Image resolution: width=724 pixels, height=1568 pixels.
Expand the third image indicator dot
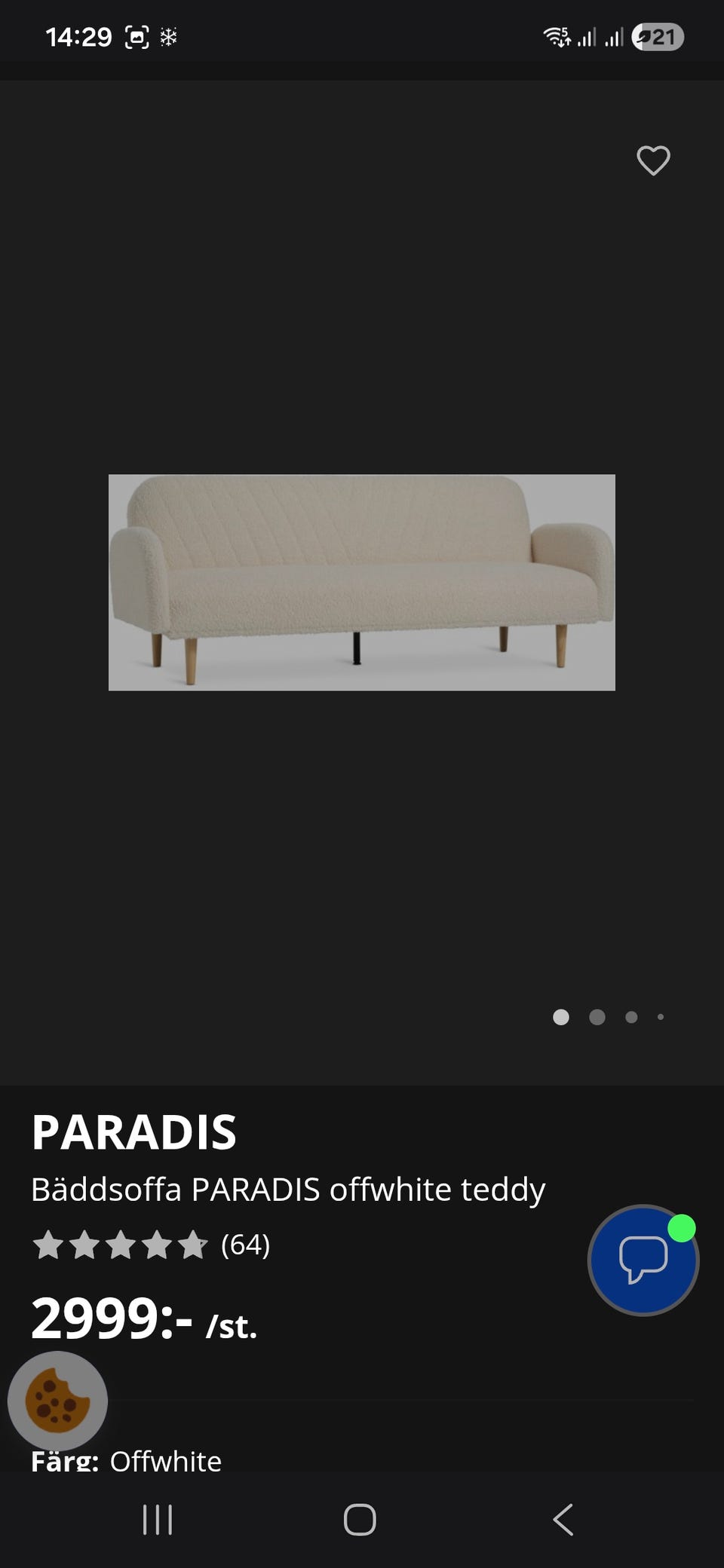point(631,1017)
